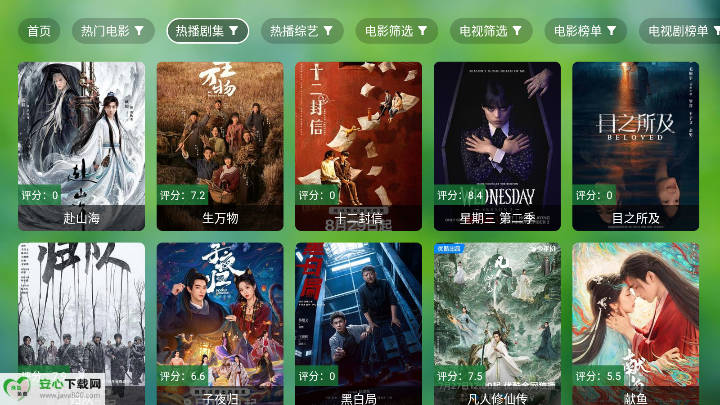Open the 热门电影 filter tab
Viewport: 720px width, 405px height.
113,31
